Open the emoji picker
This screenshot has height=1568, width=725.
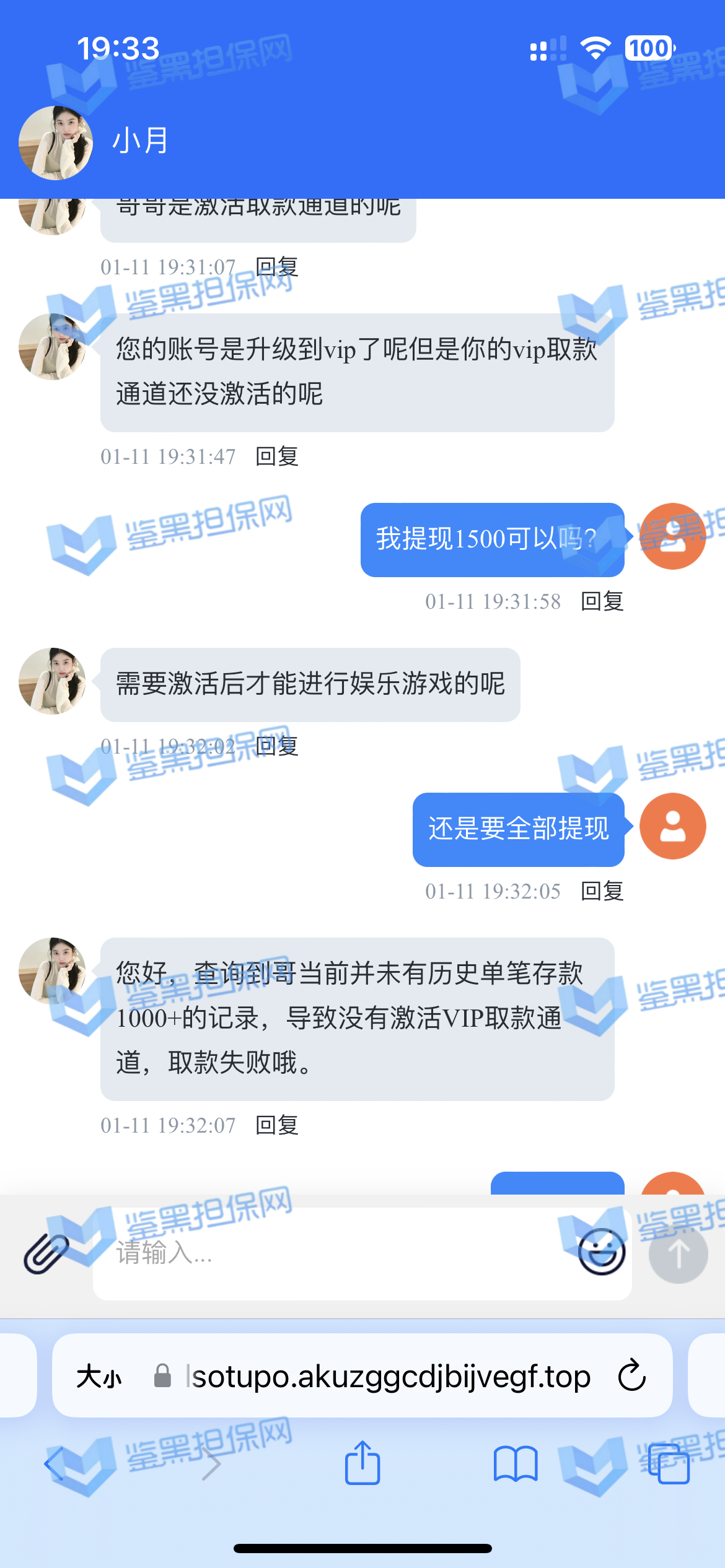tap(601, 1252)
